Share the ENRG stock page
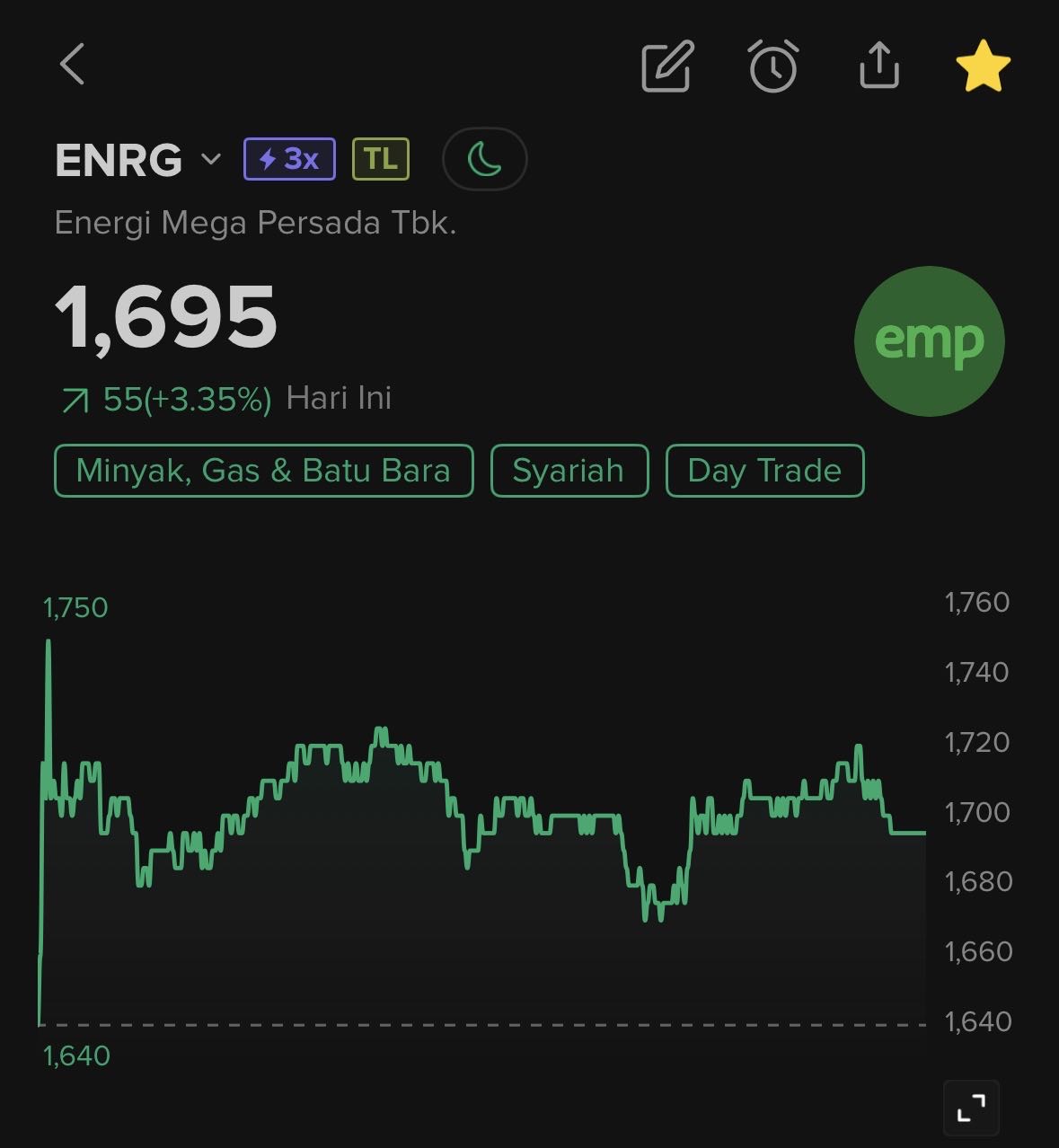Viewport: 1059px width, 1148px height. point(878,65)
